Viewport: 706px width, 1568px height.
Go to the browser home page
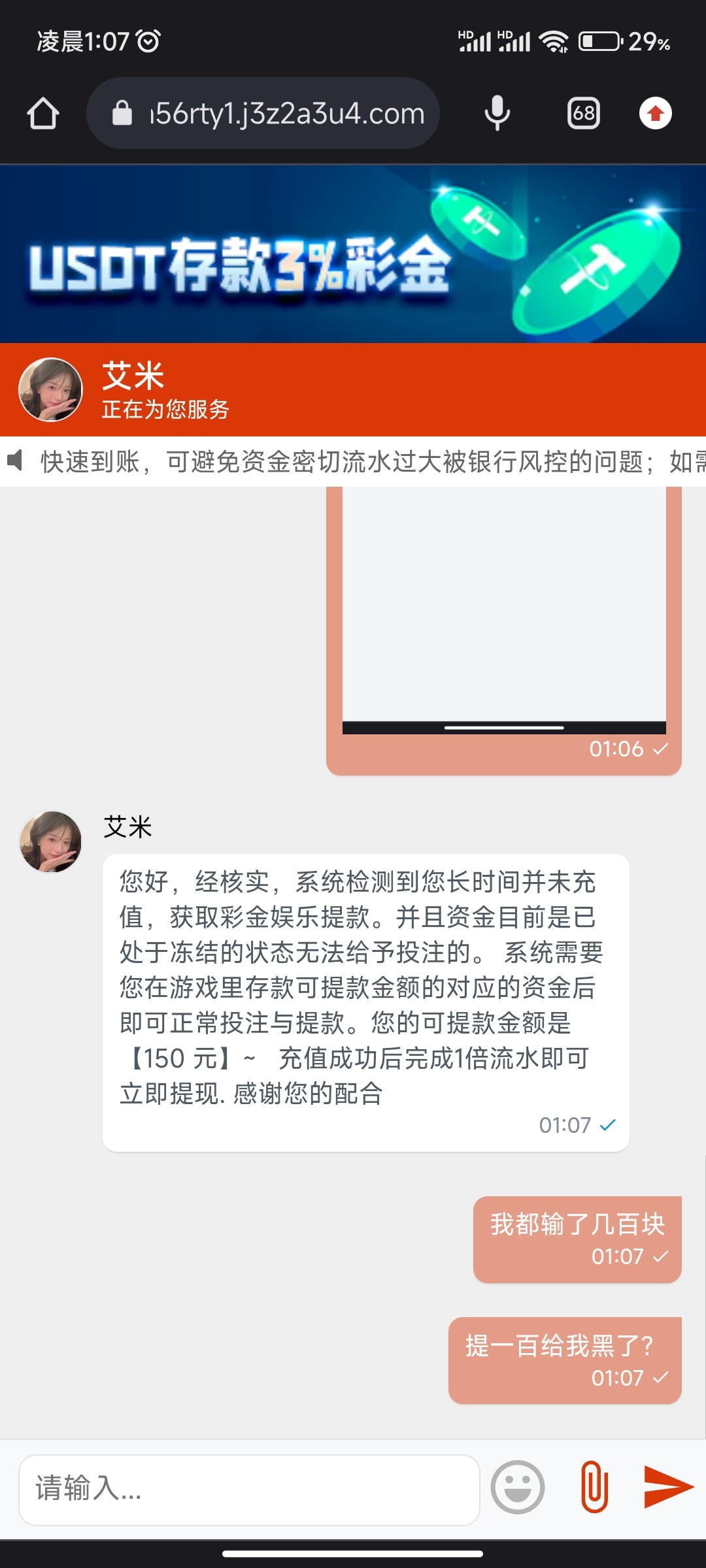coord(43,113)
